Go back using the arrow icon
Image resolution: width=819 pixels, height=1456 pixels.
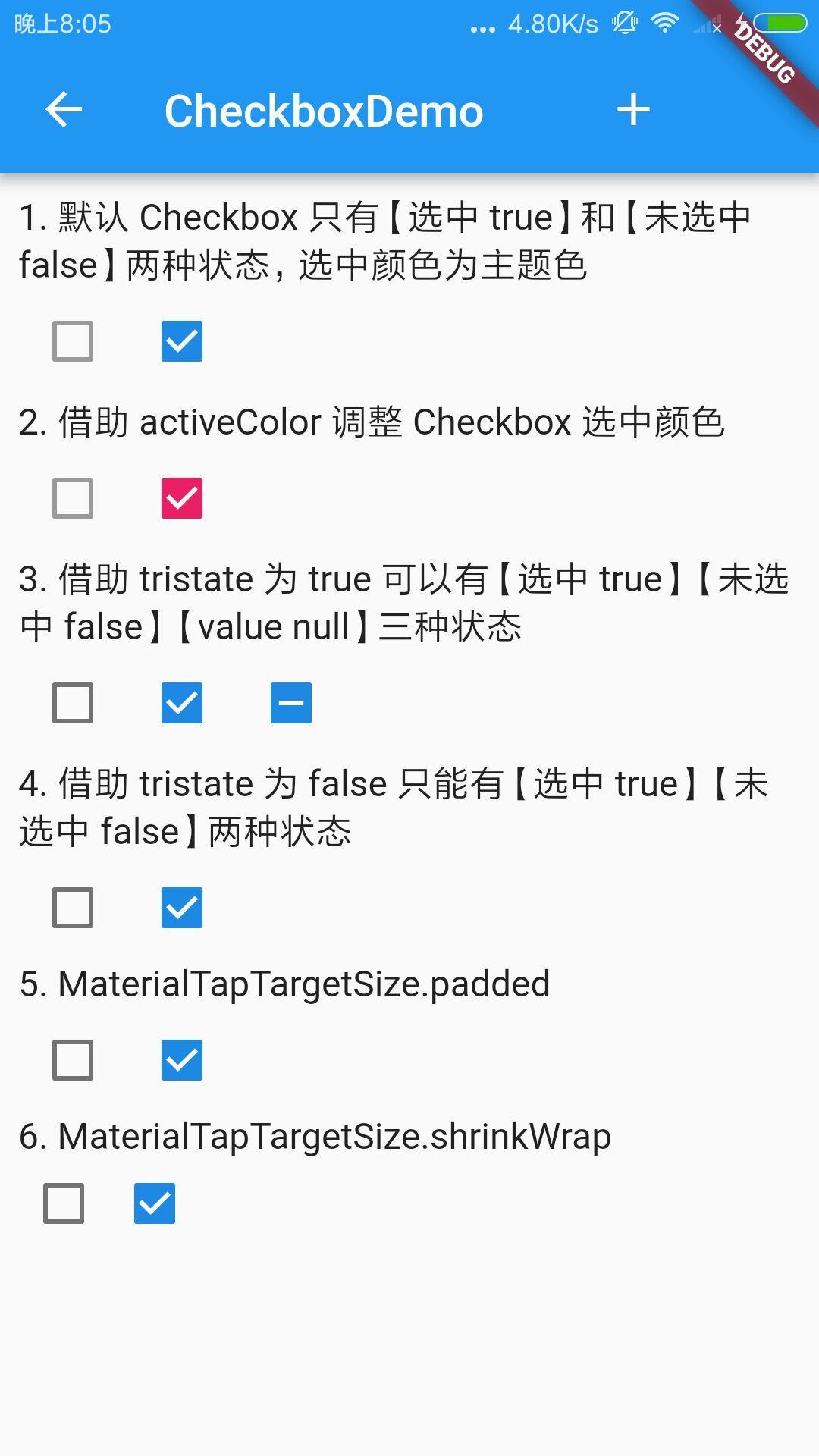coord(64,111)
